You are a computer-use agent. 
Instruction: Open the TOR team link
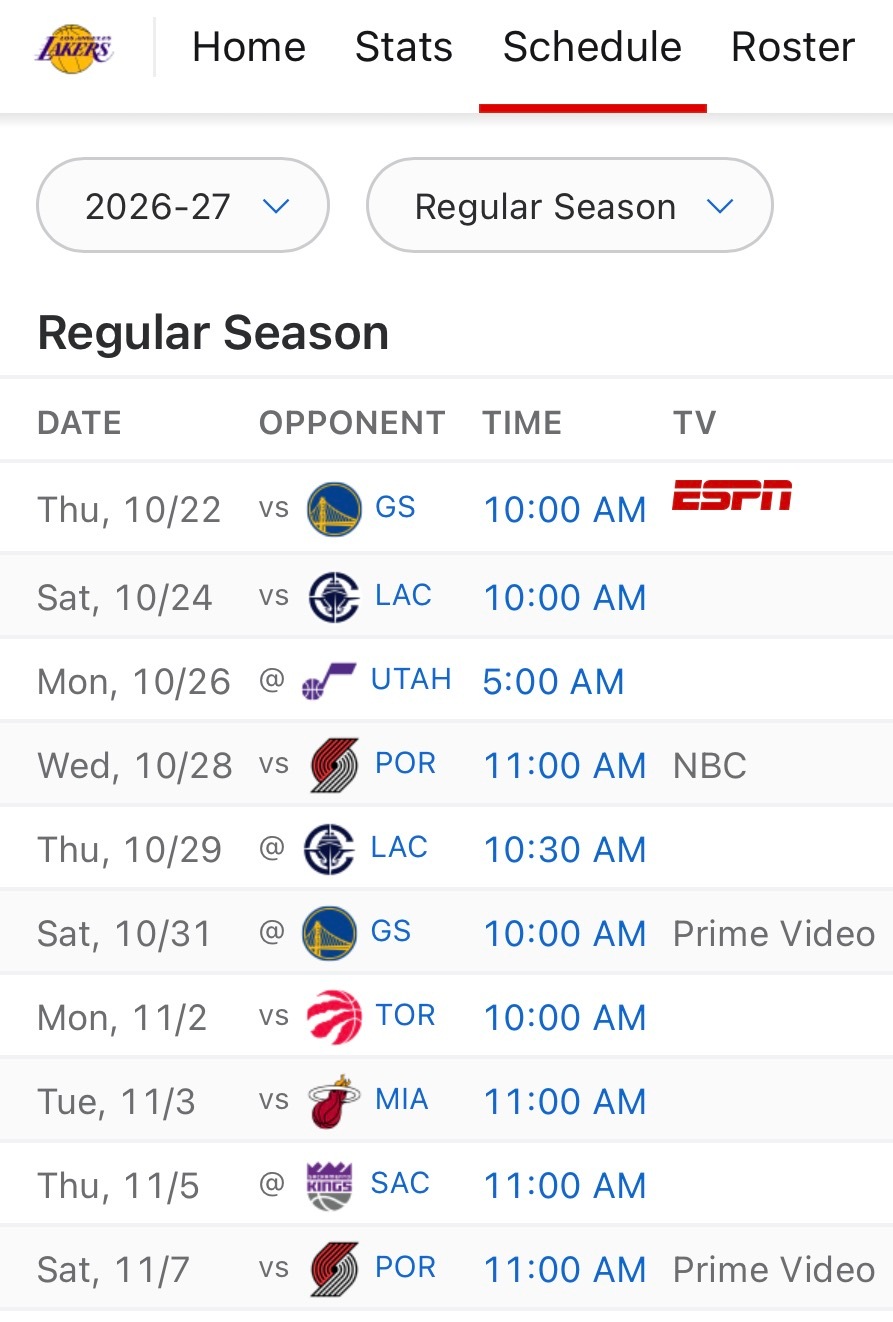coord(405,1015)
